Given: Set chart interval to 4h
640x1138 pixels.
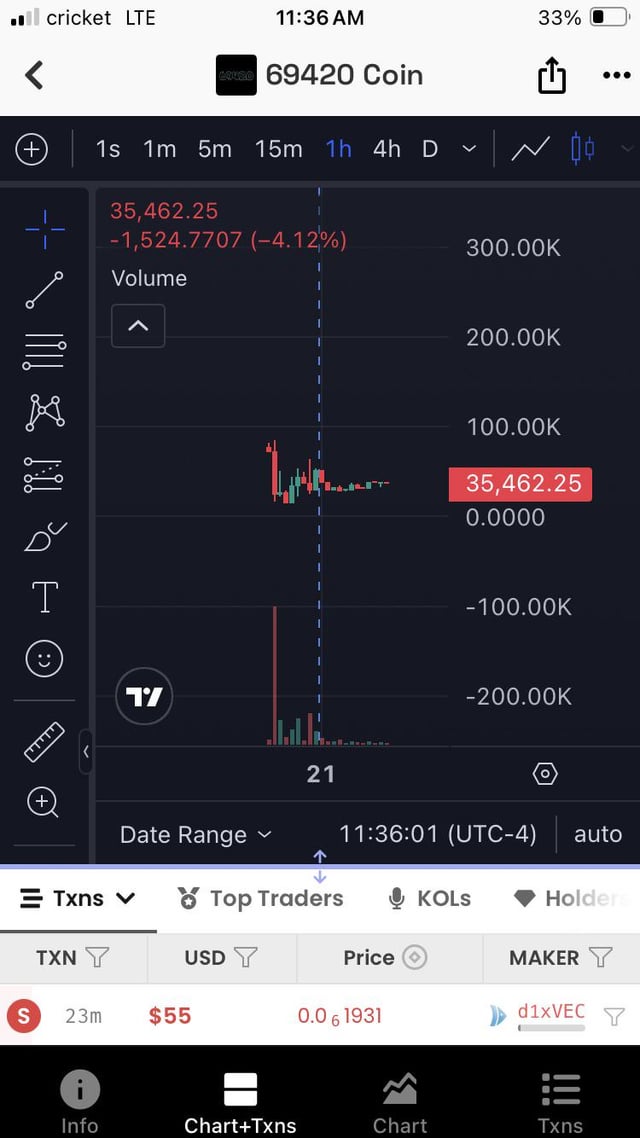Looking at the screenshot, I should [x=386, y=149].
